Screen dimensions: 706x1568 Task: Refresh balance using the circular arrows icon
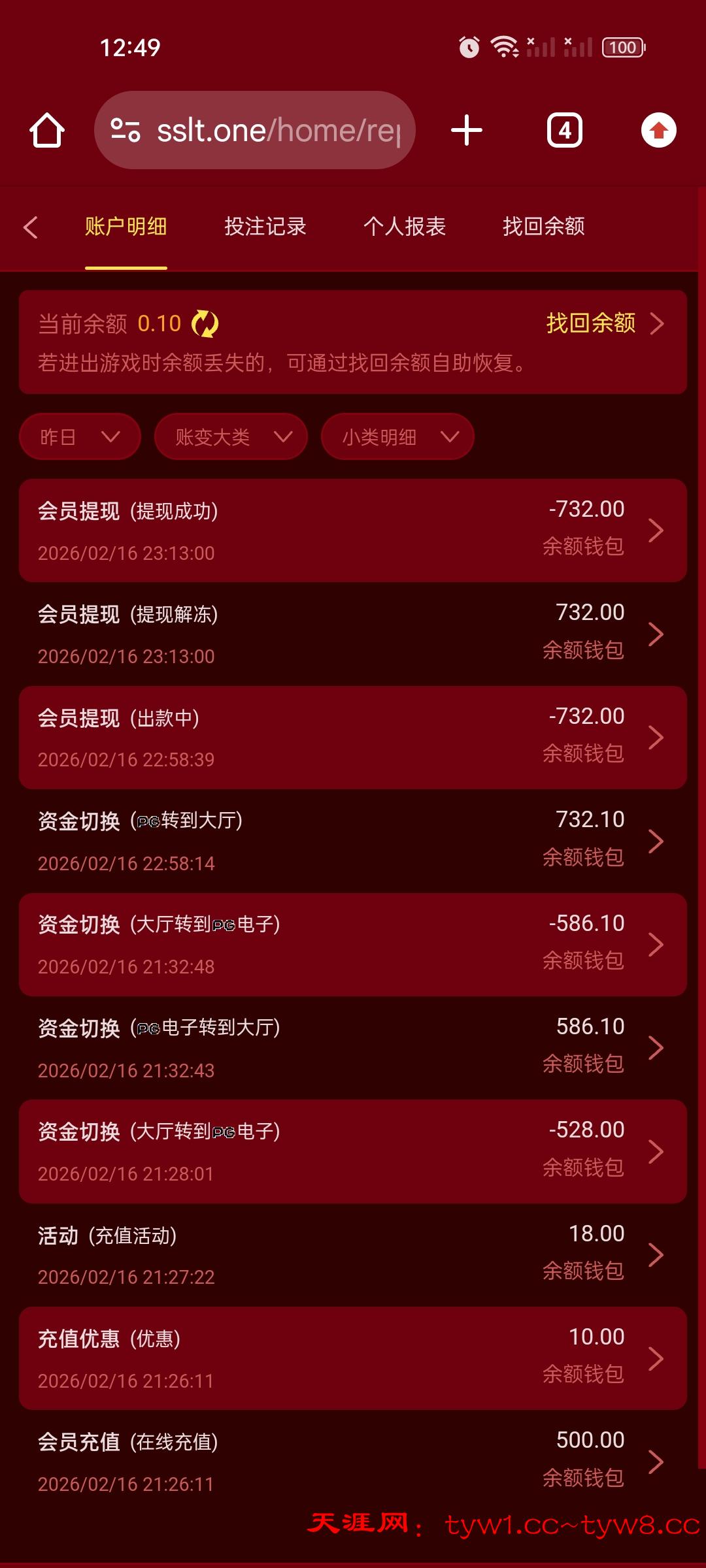206,325
